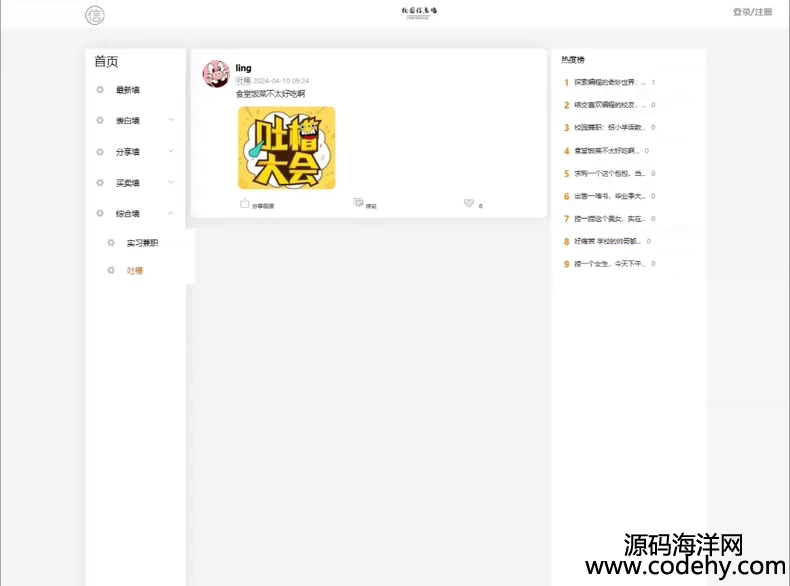
Task: Expand the 分享墙 menu
Action: pos(135,152)
